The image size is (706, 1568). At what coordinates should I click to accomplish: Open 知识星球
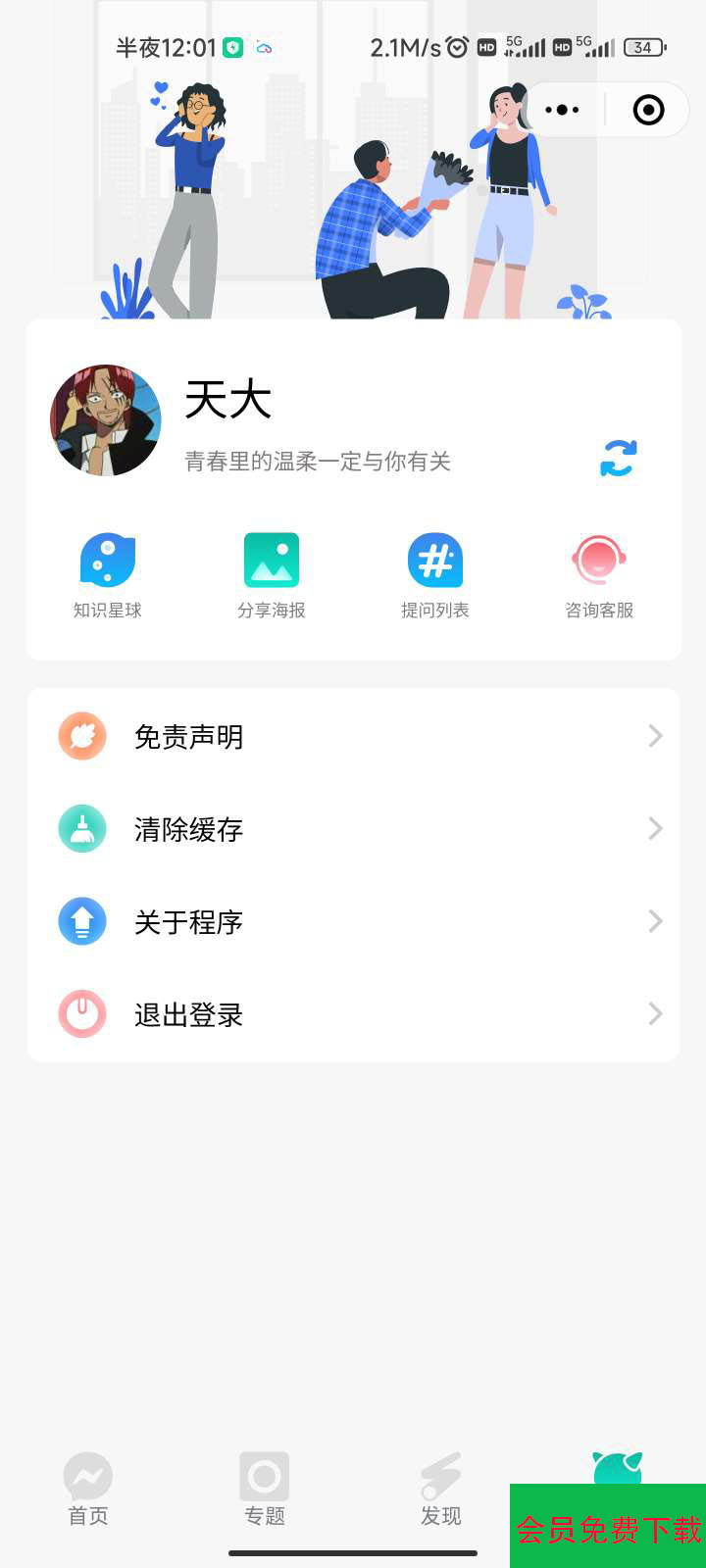point(108,575)
